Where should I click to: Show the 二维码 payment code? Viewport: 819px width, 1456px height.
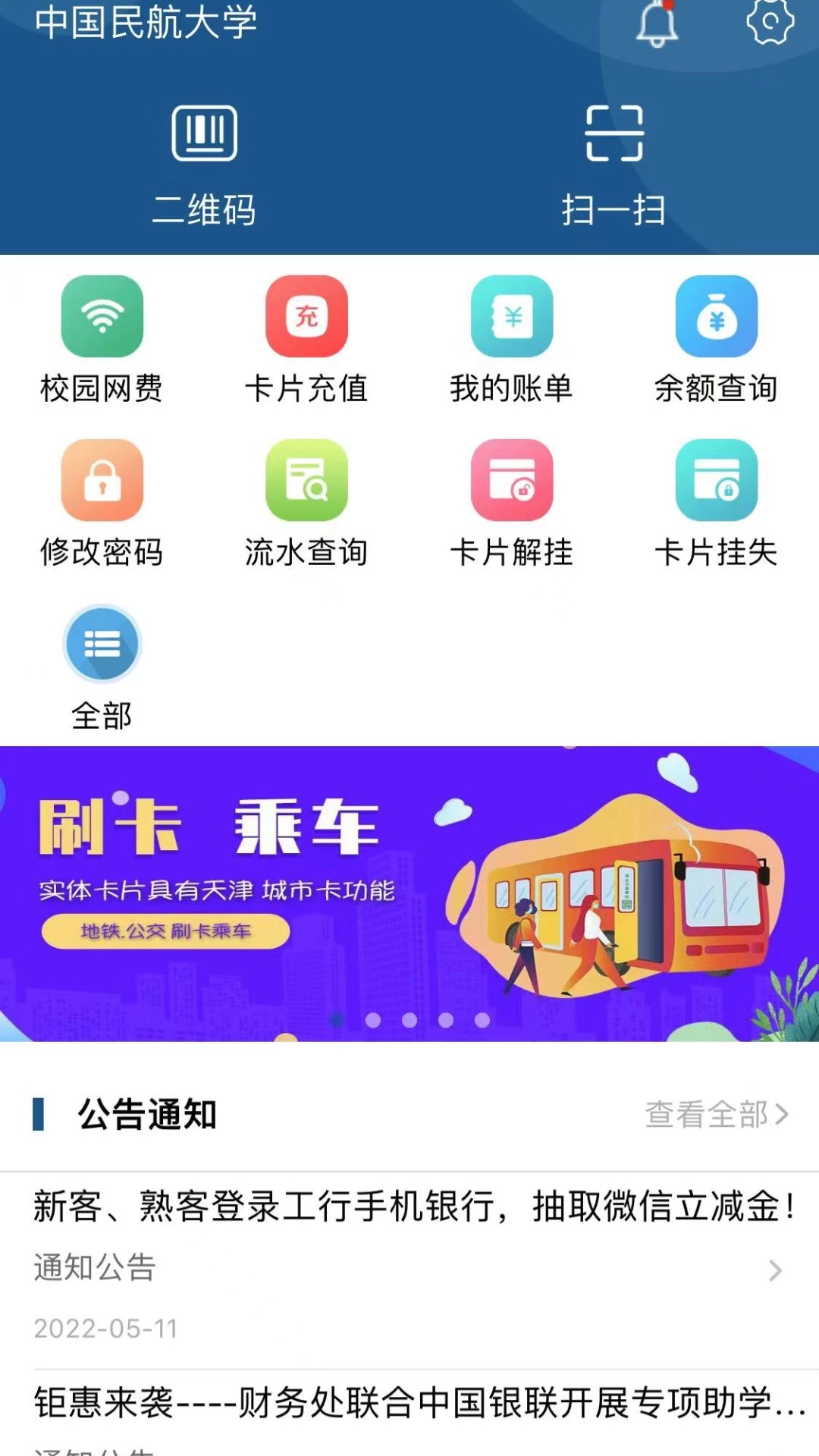pos(204,165)
